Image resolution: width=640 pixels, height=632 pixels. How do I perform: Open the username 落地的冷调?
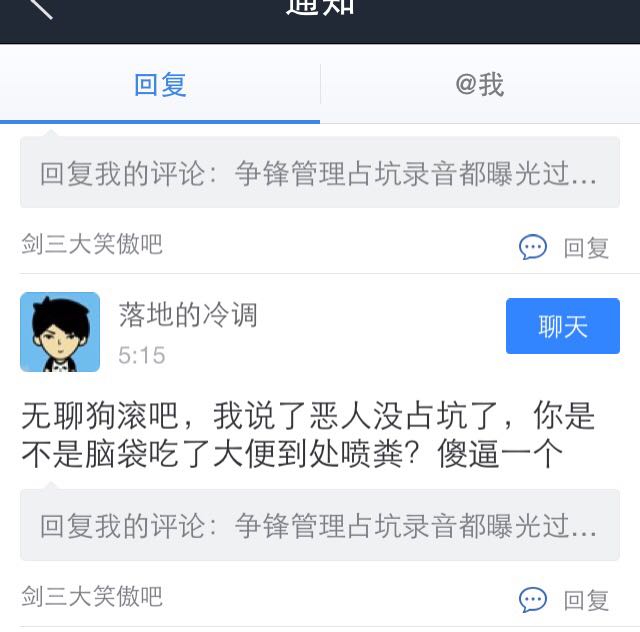188,315
